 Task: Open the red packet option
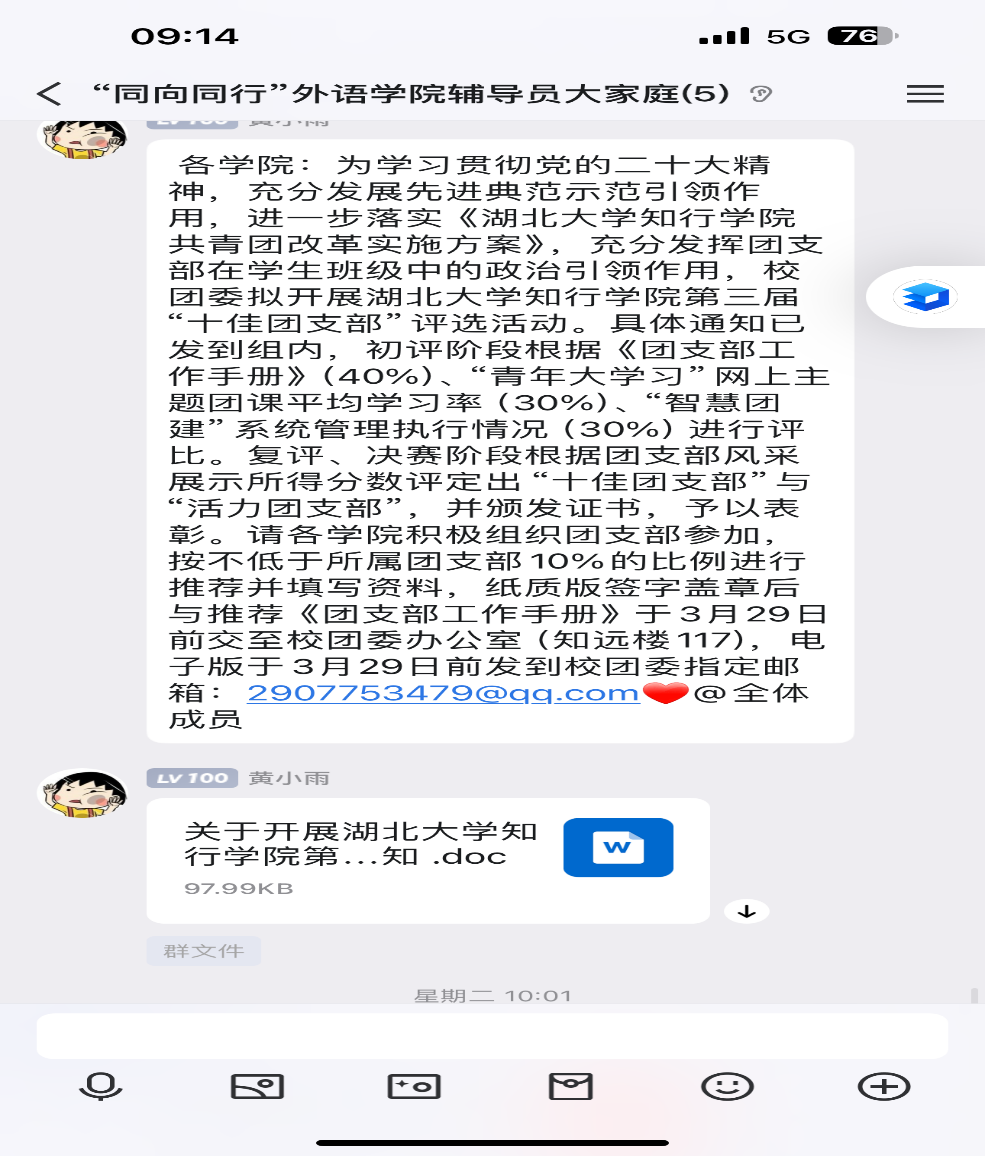(x=571, y=1087)
